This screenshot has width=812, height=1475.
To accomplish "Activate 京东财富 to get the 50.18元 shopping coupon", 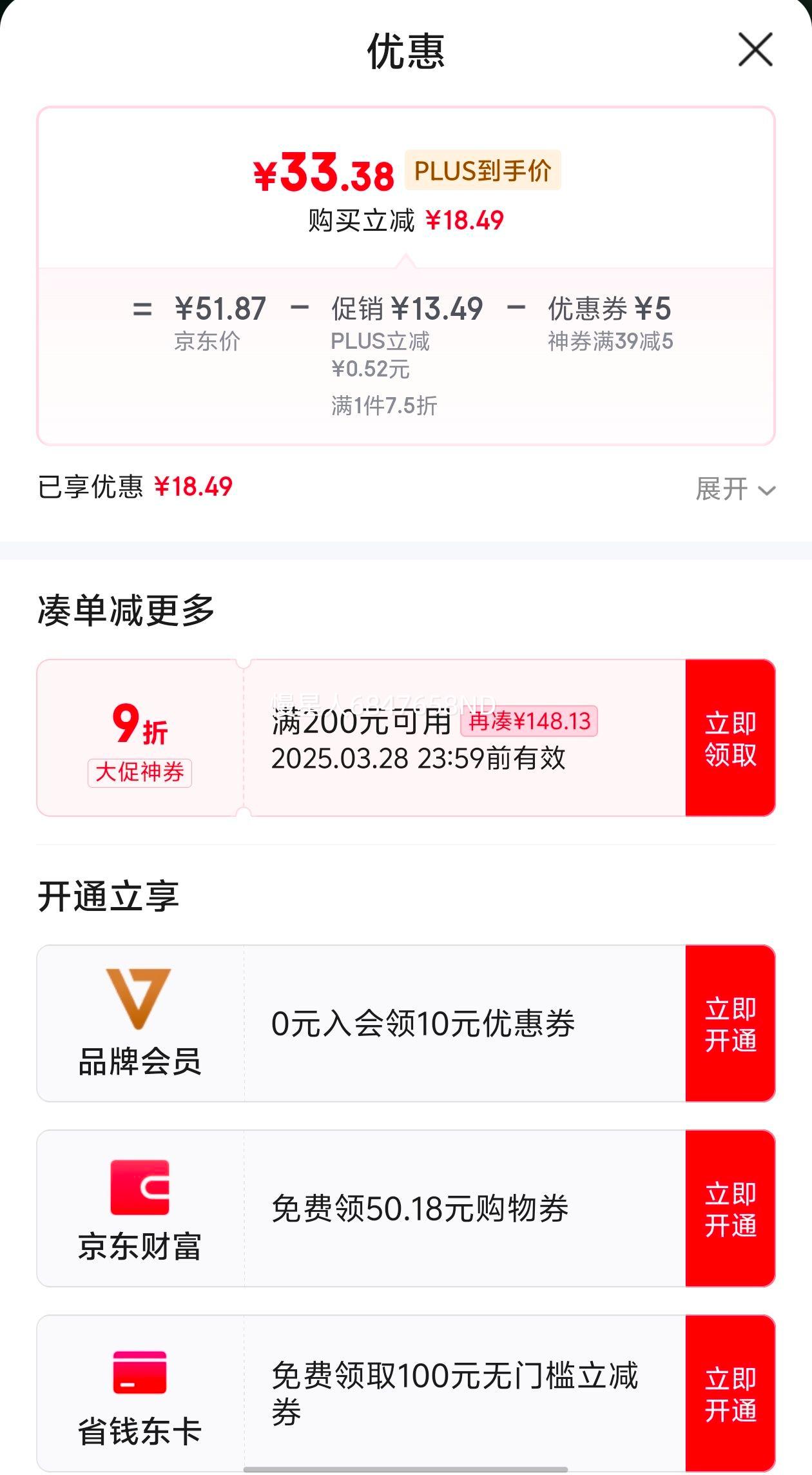I will 730,1209.
